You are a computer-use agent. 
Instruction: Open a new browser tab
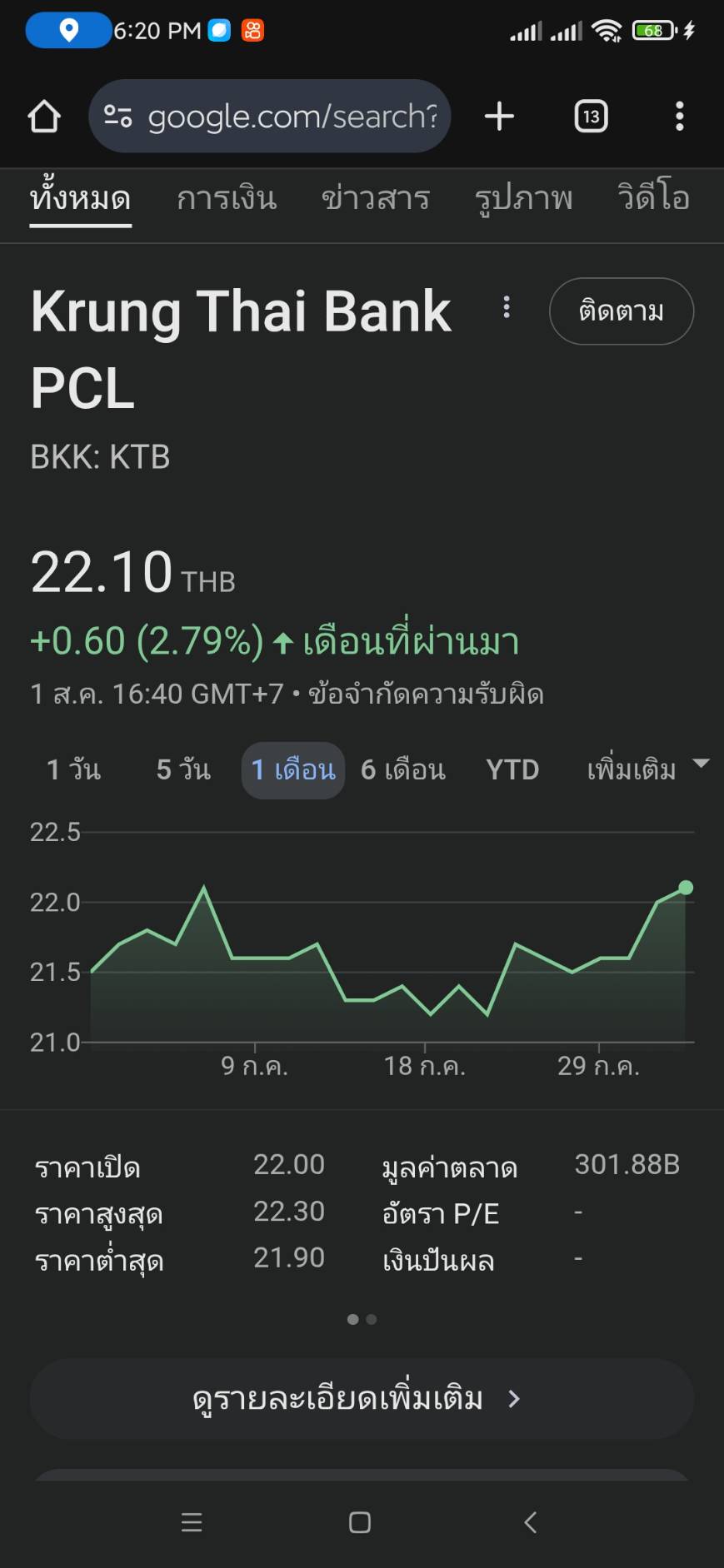point(499,116)
